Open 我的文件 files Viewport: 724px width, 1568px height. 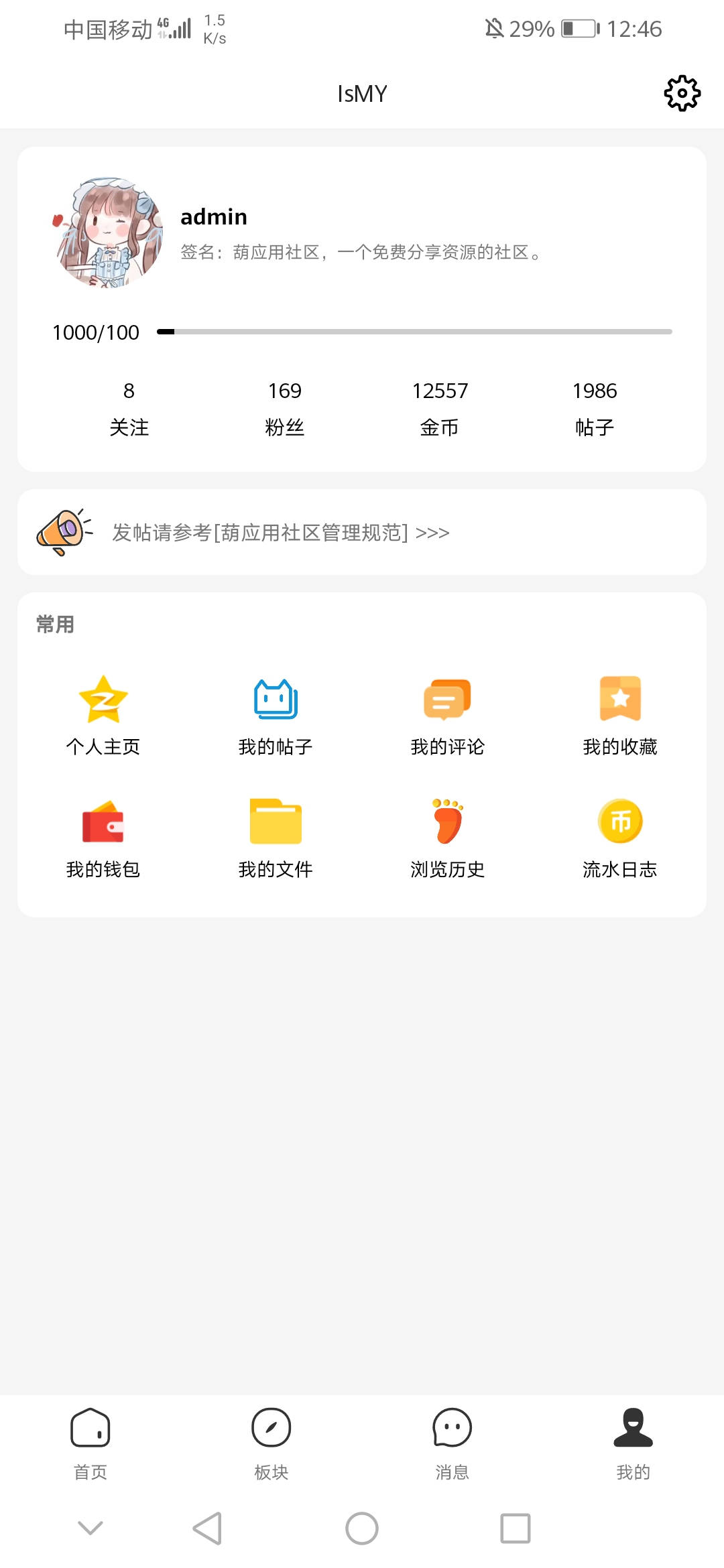click(x=276, y=838)
